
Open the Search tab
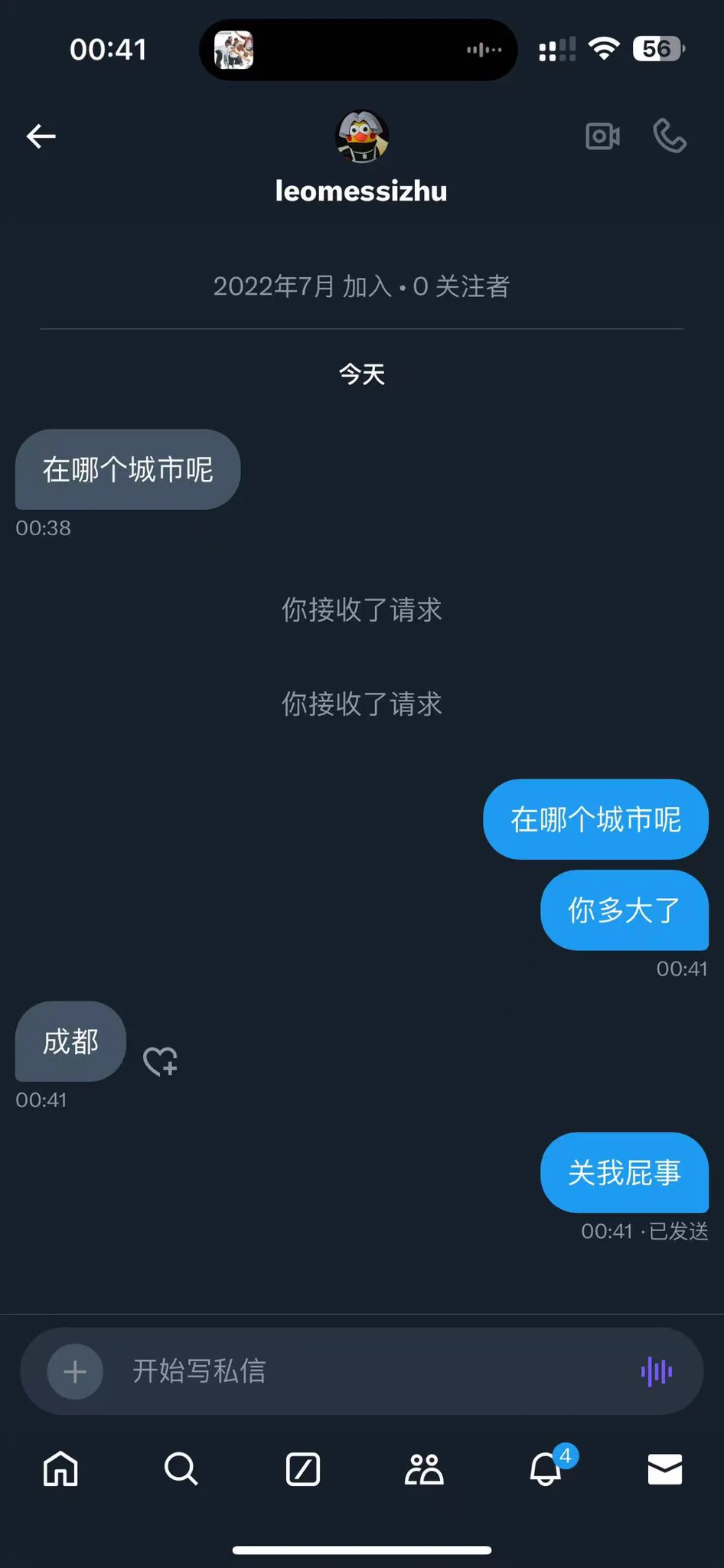pyautogui.click(x=181, y=1469)
